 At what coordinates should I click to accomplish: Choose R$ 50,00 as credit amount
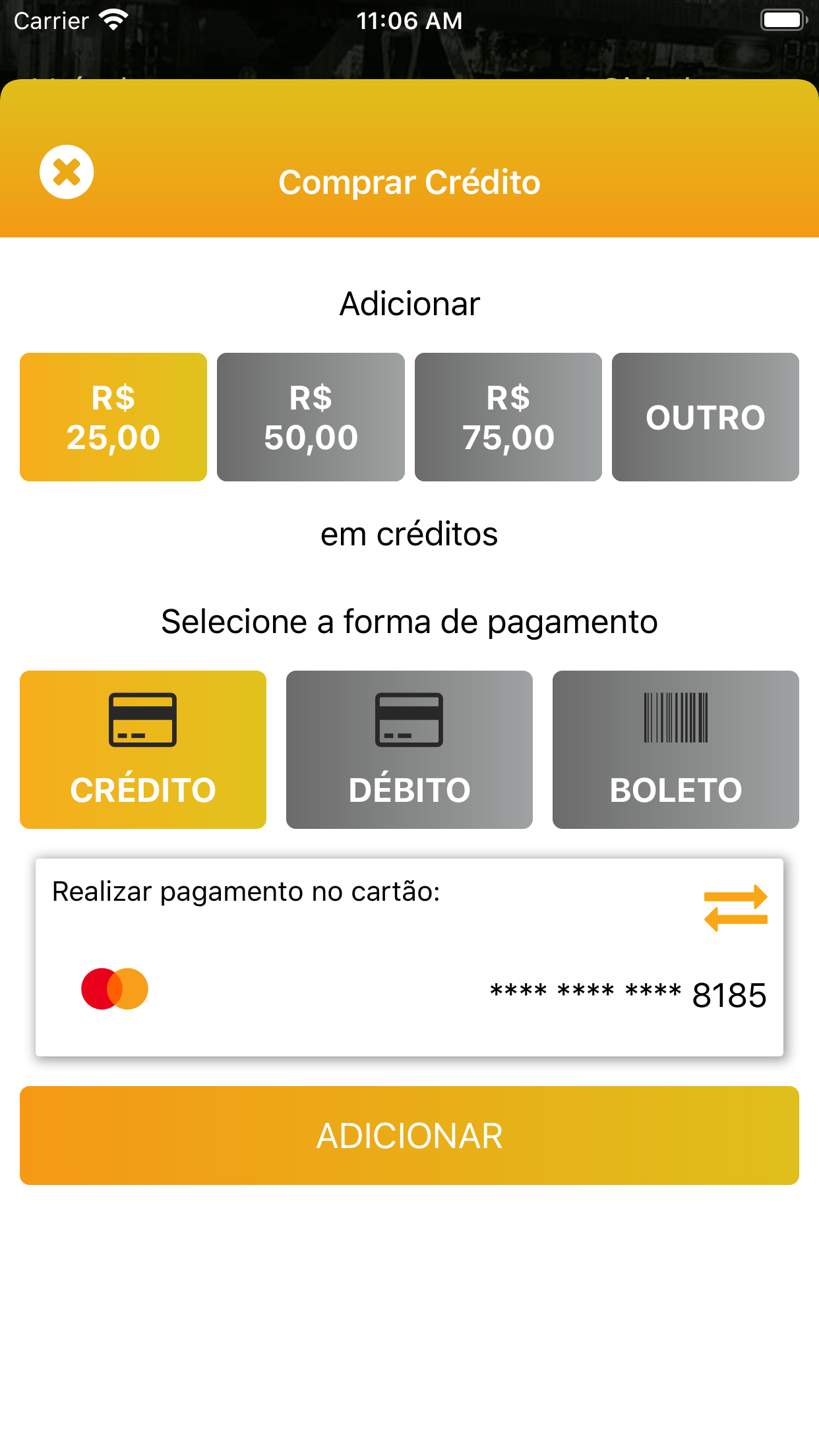311,417
